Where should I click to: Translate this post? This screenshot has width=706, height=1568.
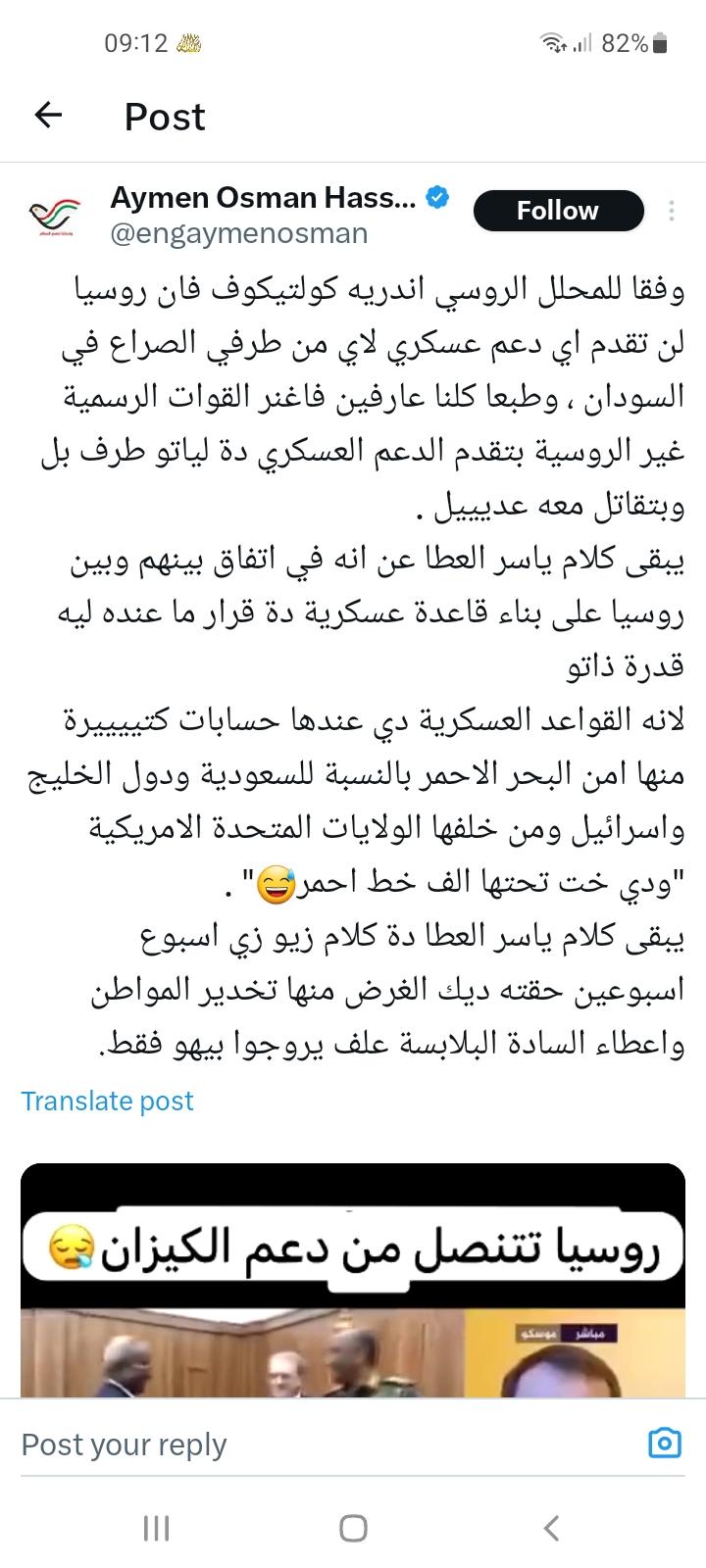(107, 1101)
